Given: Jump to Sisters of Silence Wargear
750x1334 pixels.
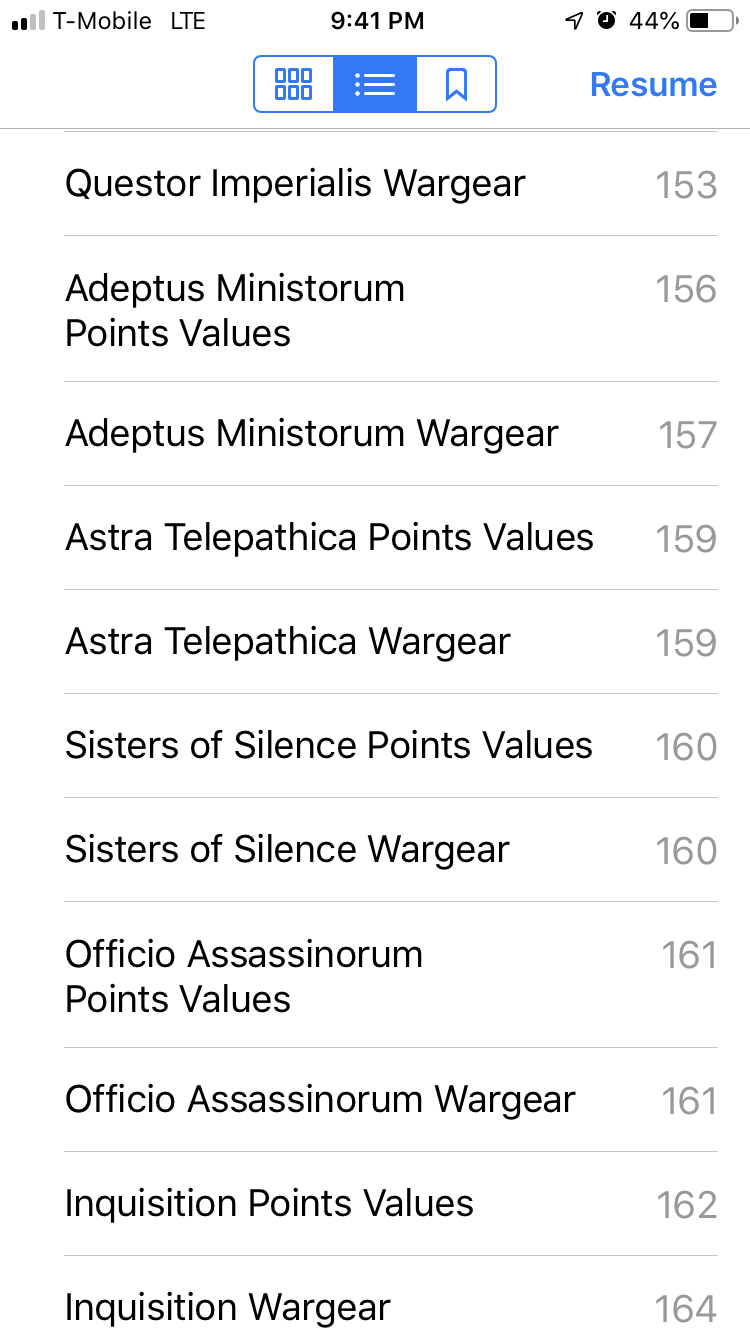Looking at the screenshot, I should [x=289, y=850].
